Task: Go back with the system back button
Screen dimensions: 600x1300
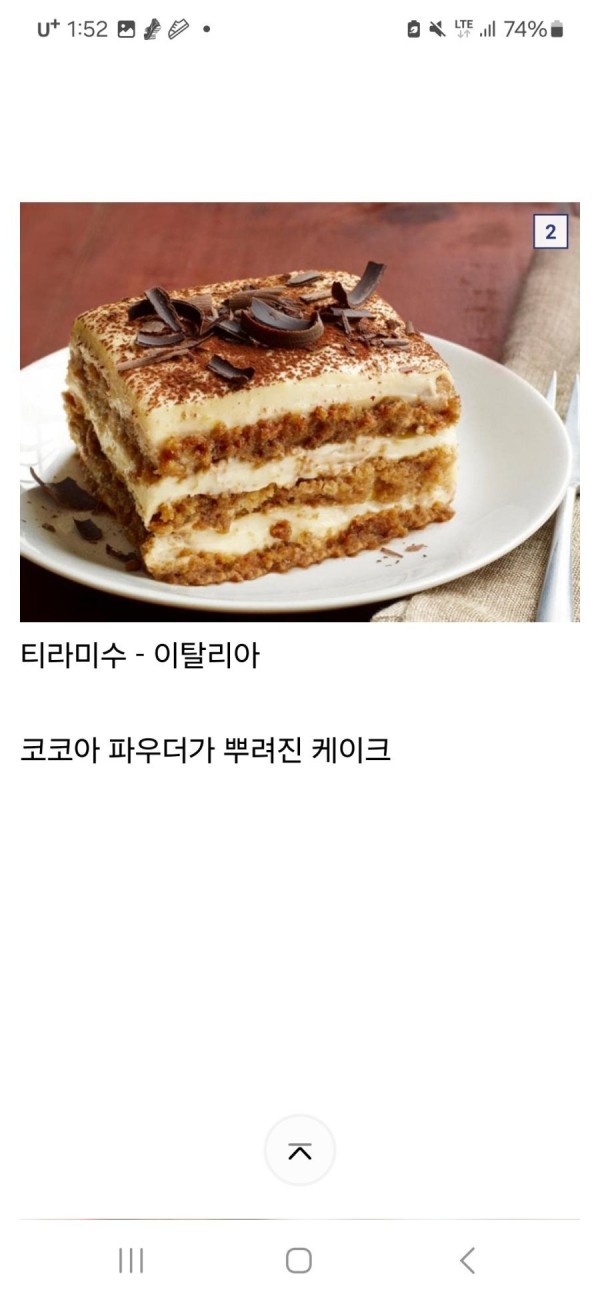Action: tap(467, 1260)
